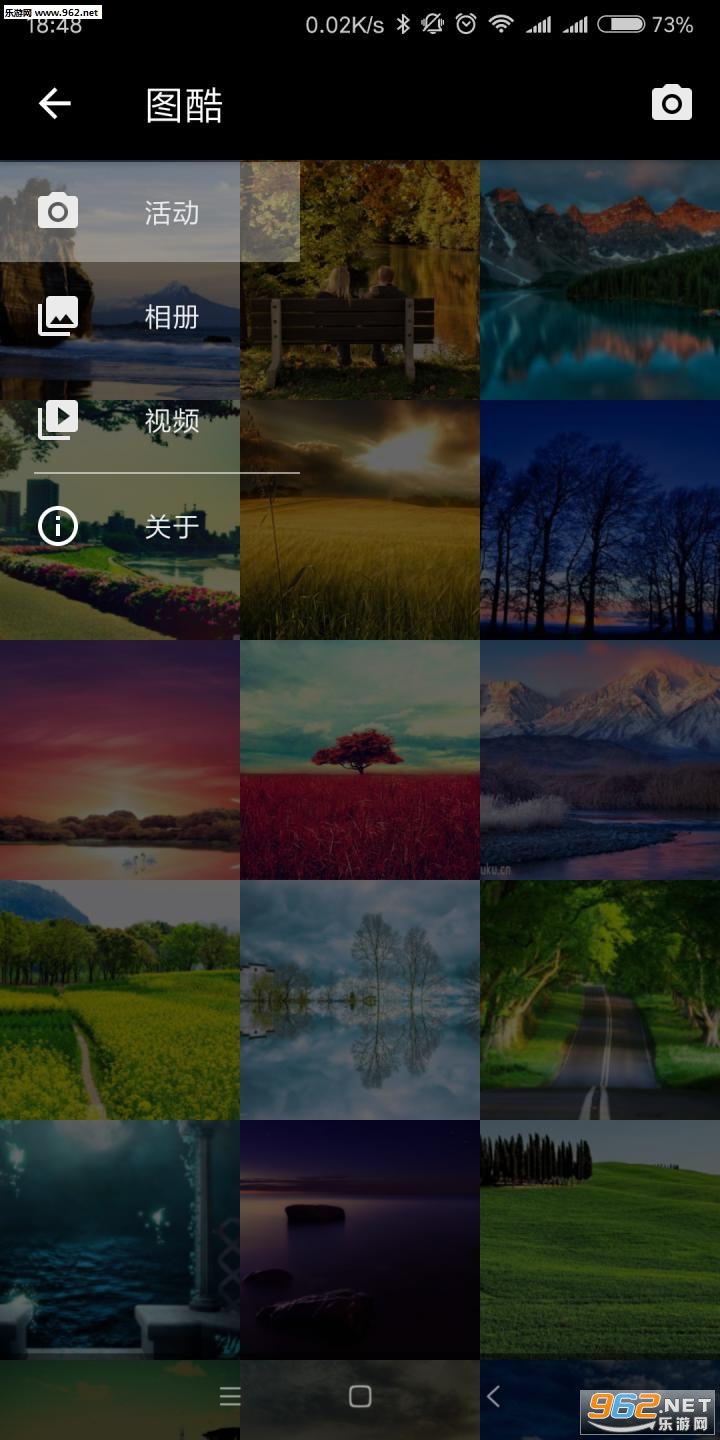Go back using the top-left arrow
720x1440 pixels.
(55, 103)
